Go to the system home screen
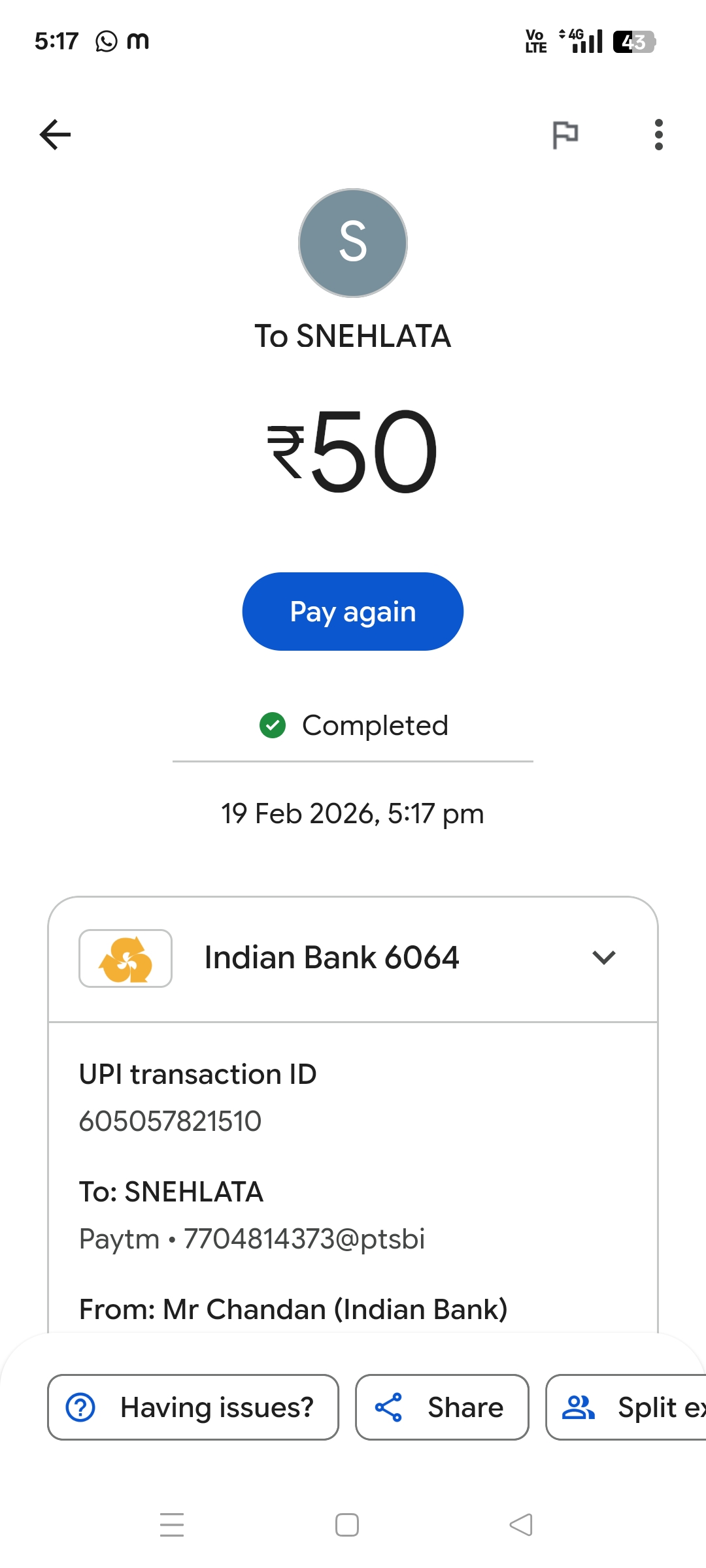This screenshot has width=706, height=1568. (346, 1525)
